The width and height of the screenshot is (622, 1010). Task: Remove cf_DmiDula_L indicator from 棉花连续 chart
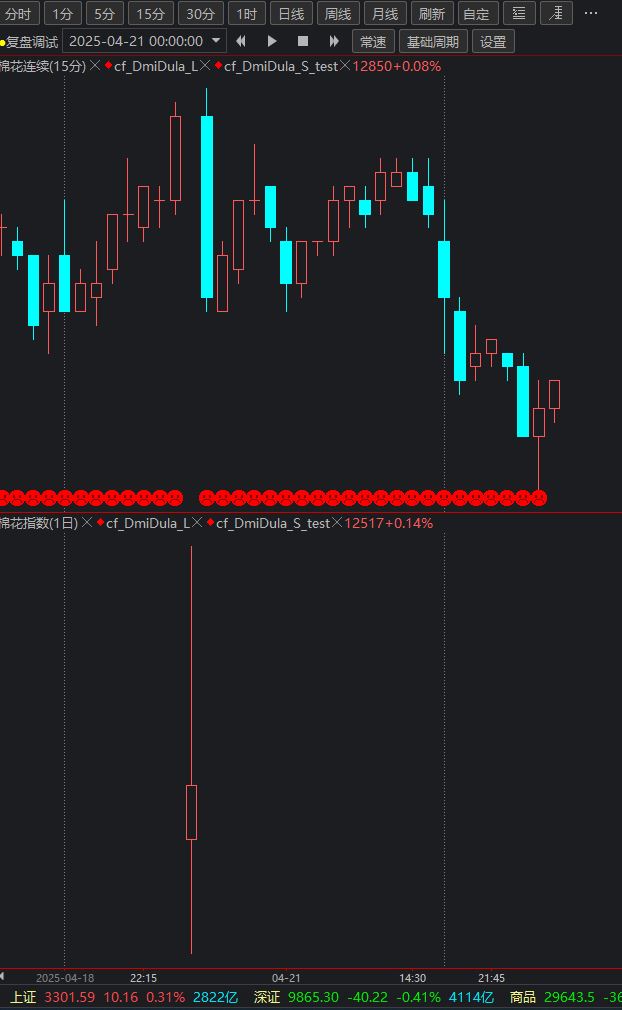(205, 66)
